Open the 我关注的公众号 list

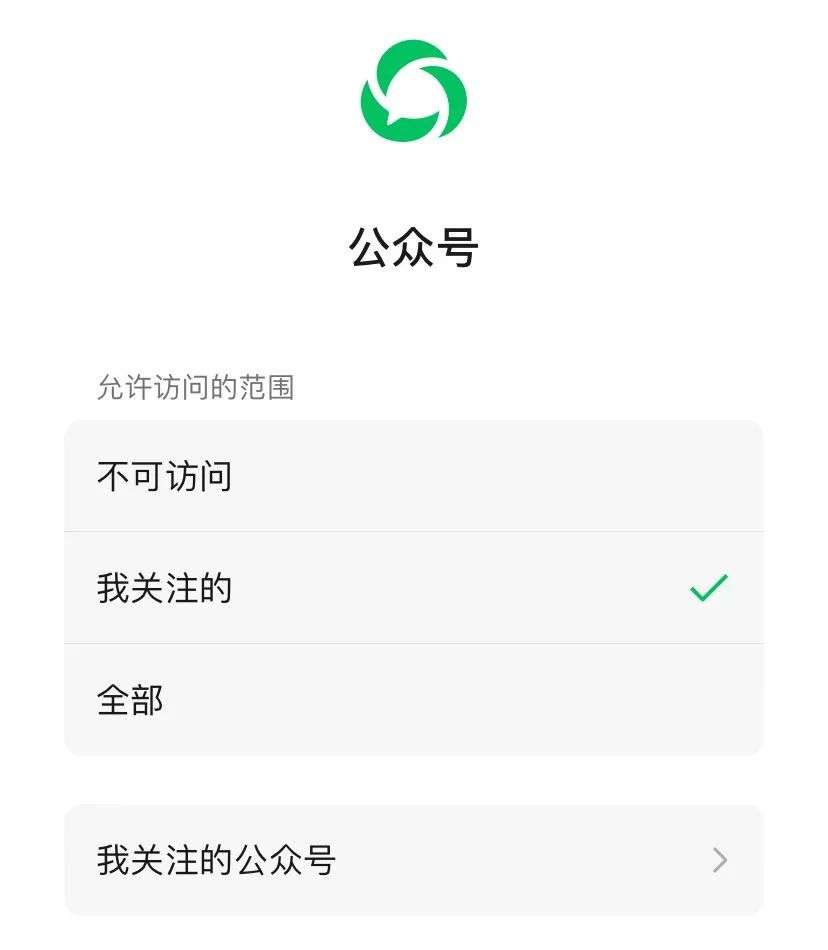[x=413, y=860]
